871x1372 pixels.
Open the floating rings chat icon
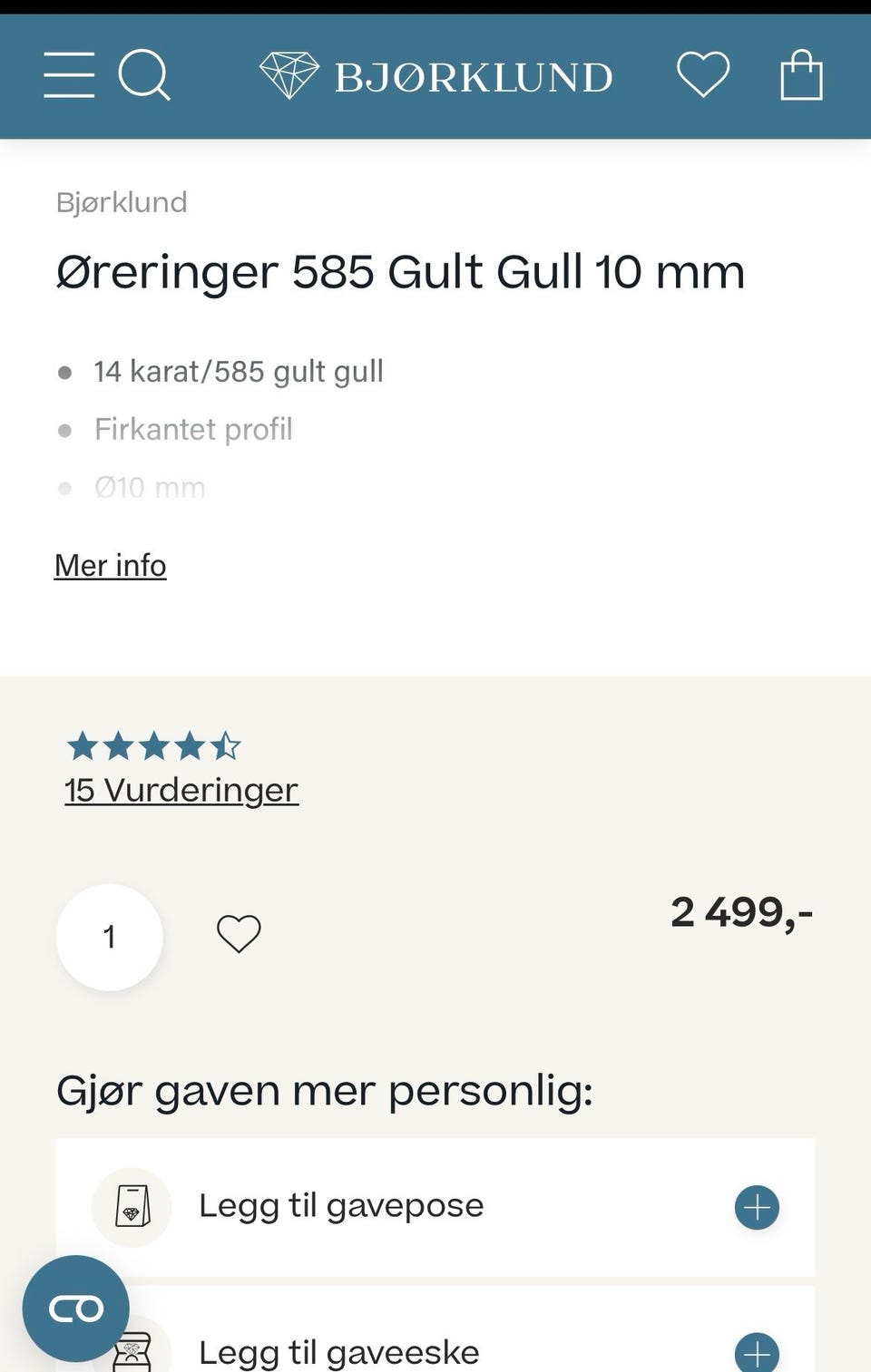77,1306
